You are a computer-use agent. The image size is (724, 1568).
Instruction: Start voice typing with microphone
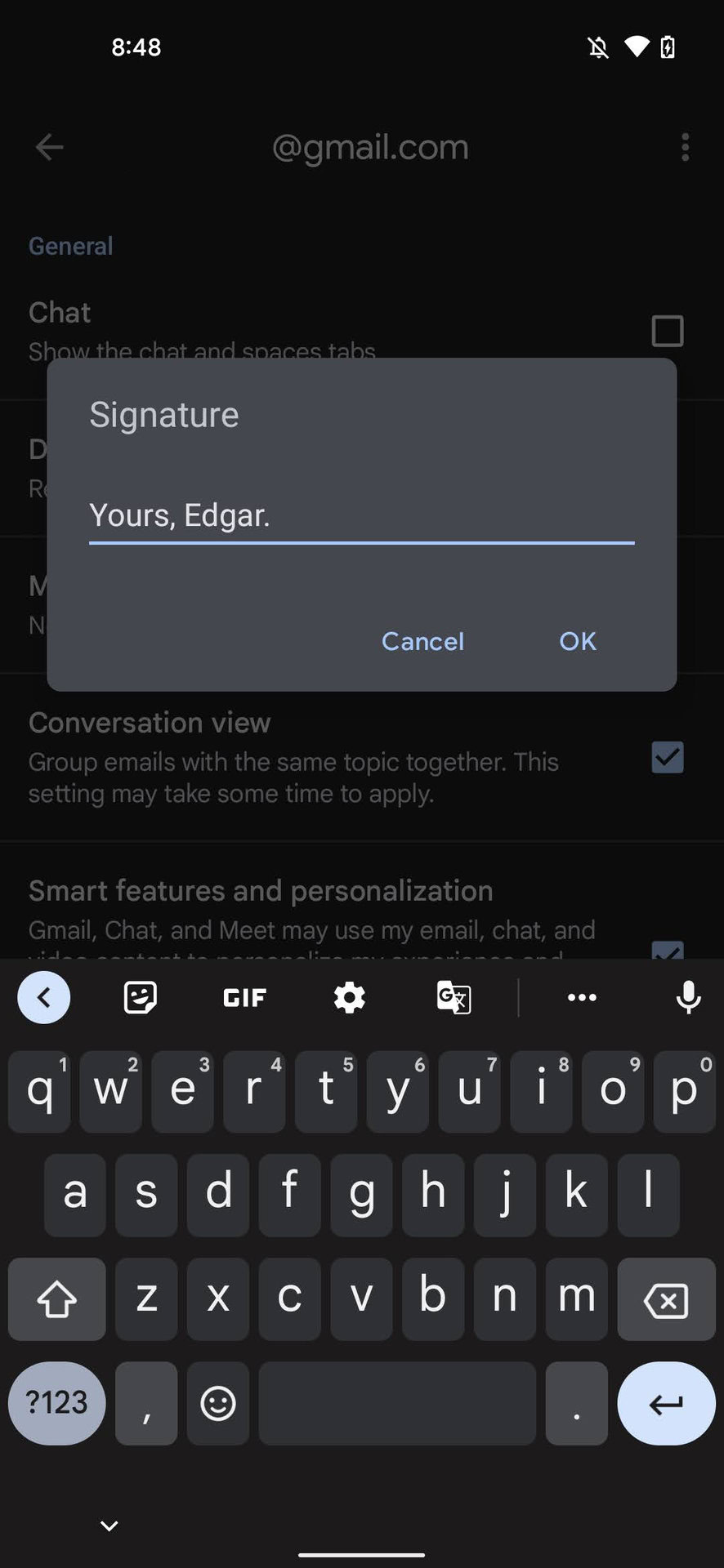click(x=688, y=997)
